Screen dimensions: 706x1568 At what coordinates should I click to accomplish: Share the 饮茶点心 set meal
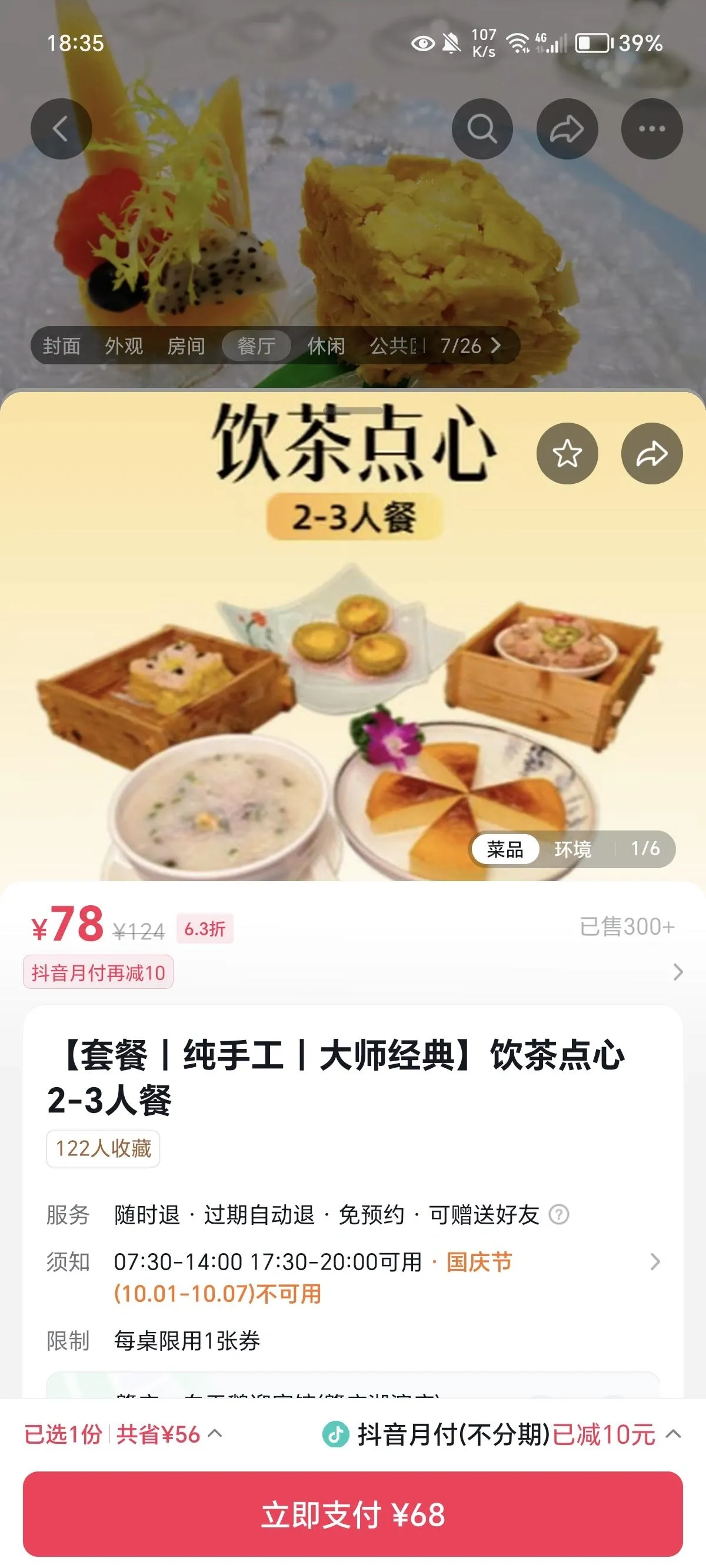coord(651,453)
